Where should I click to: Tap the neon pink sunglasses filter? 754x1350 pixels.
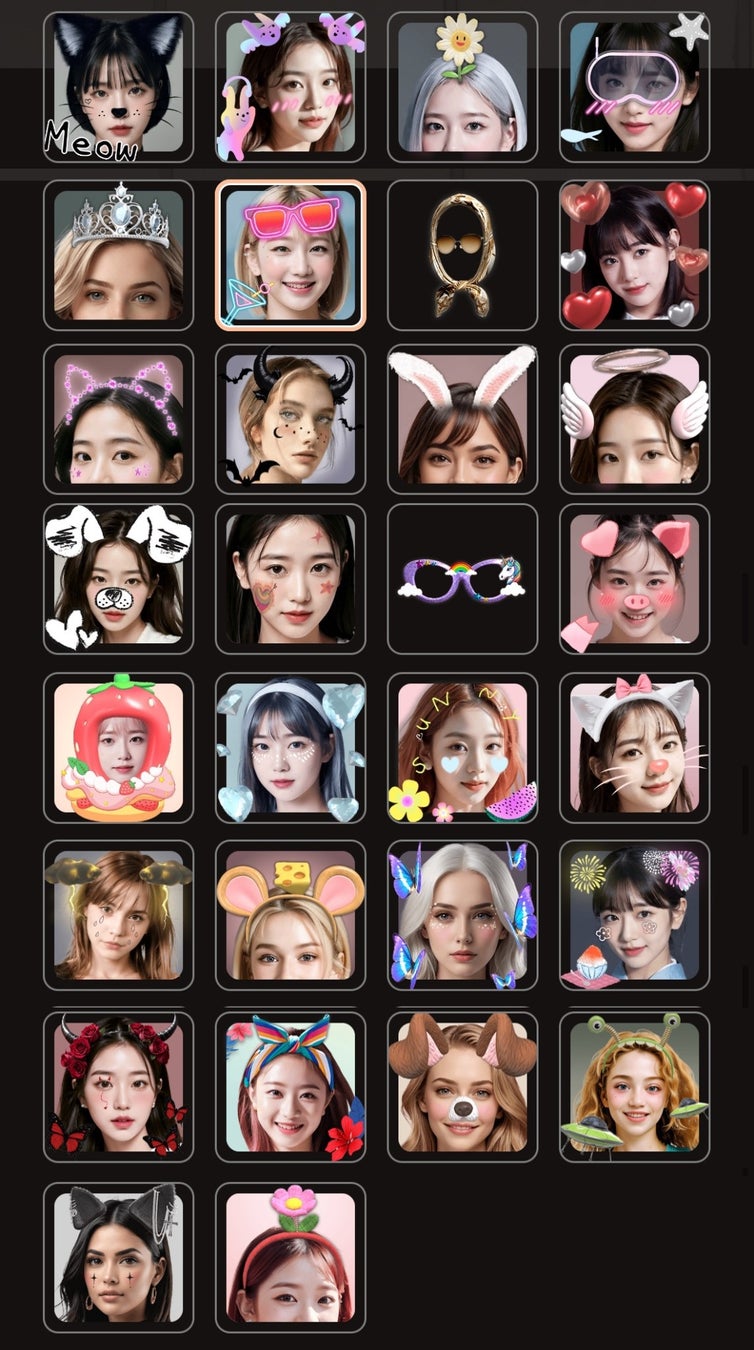tap(290, 255)
